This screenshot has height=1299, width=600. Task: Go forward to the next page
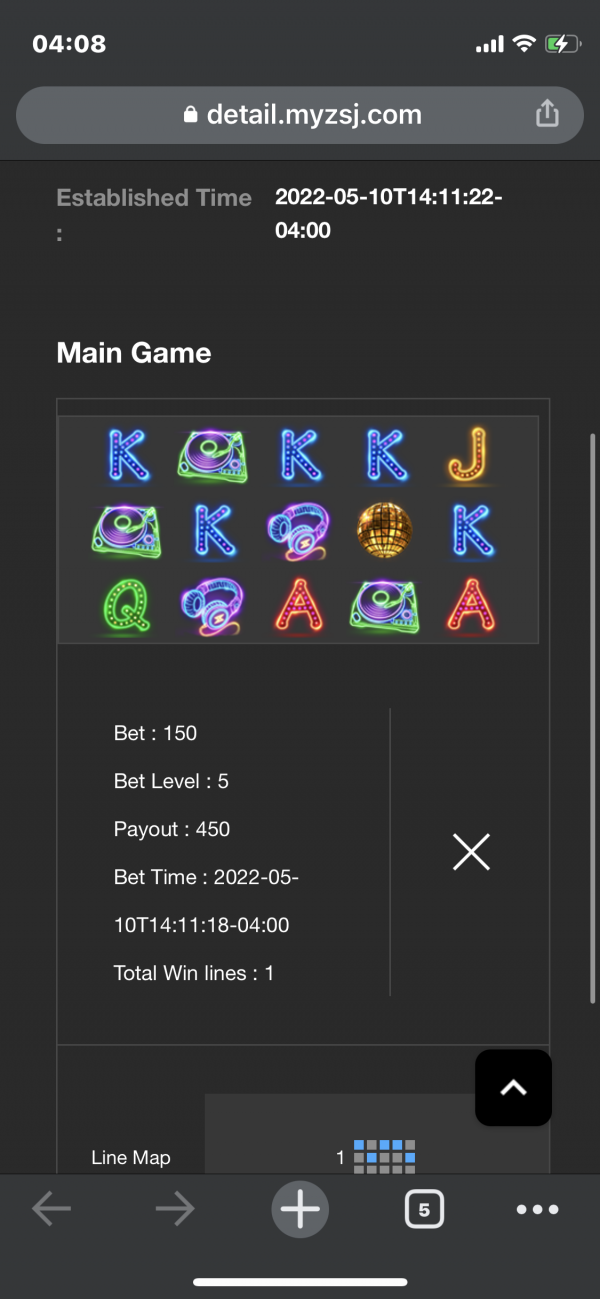(175, 1210)
